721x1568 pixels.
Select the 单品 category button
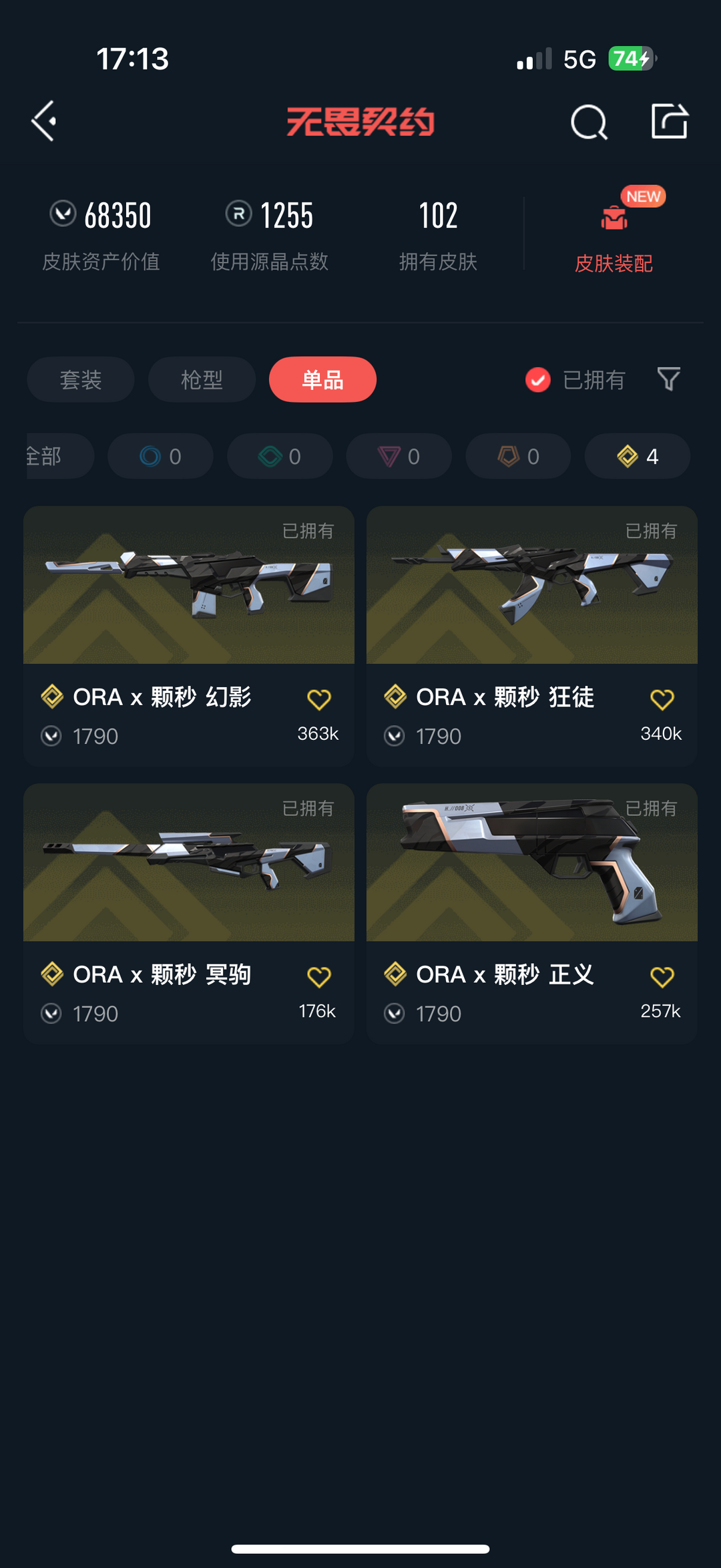click(x=322, y=379)
